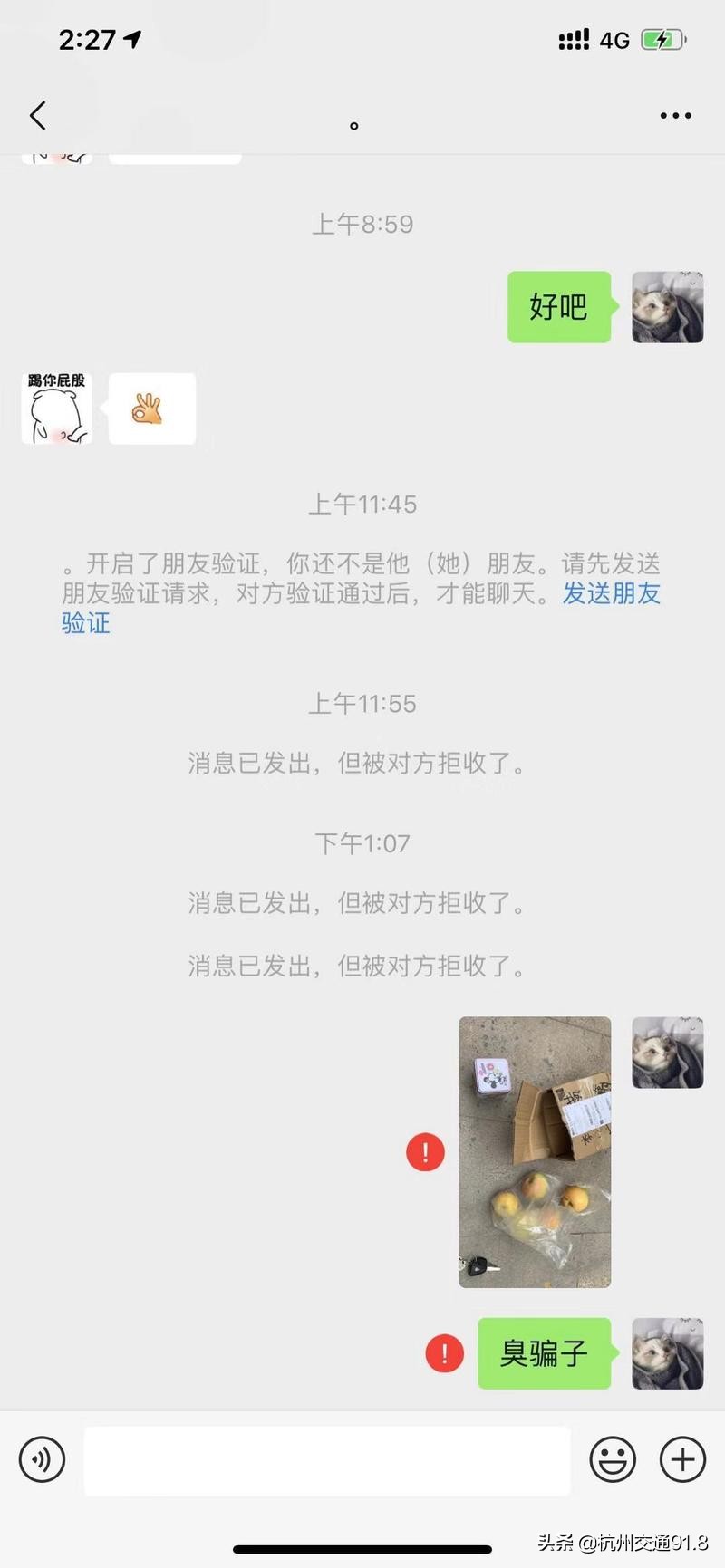The height and width of the screenshot is (1568, 725).
Task: Tap the signal strength bars
Action: (573, 40)
